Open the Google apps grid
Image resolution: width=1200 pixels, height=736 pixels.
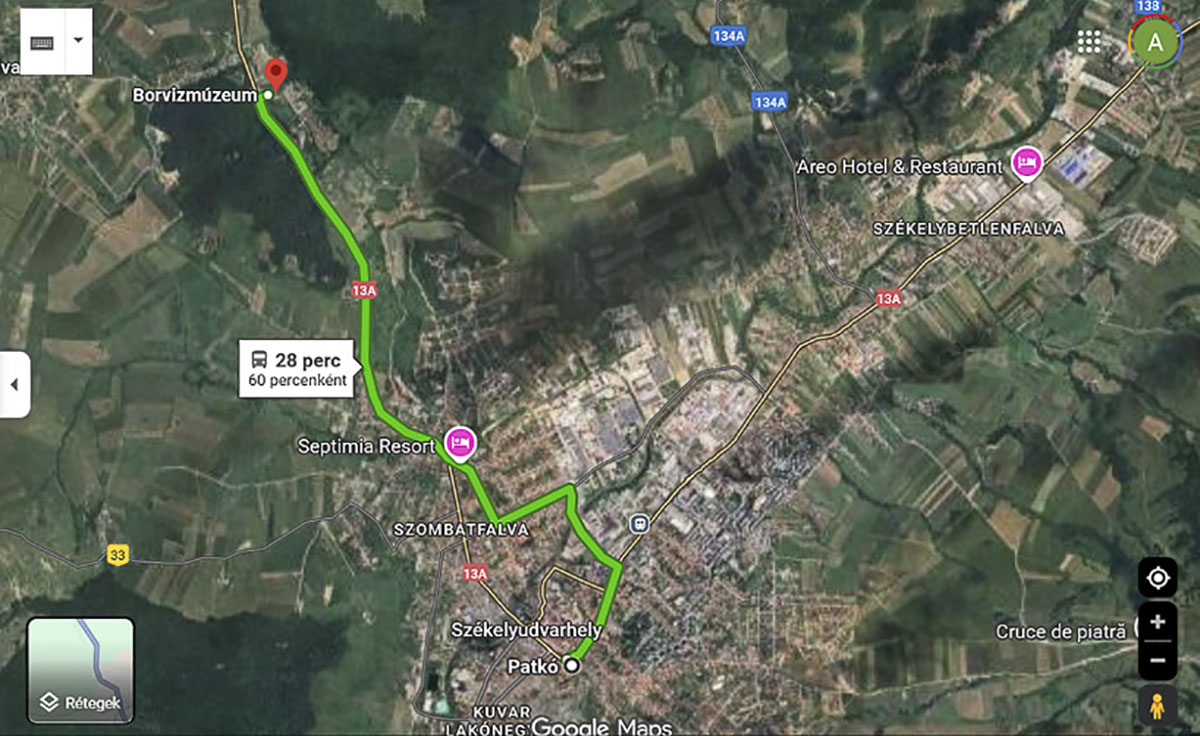click(x=1089, y=41)
